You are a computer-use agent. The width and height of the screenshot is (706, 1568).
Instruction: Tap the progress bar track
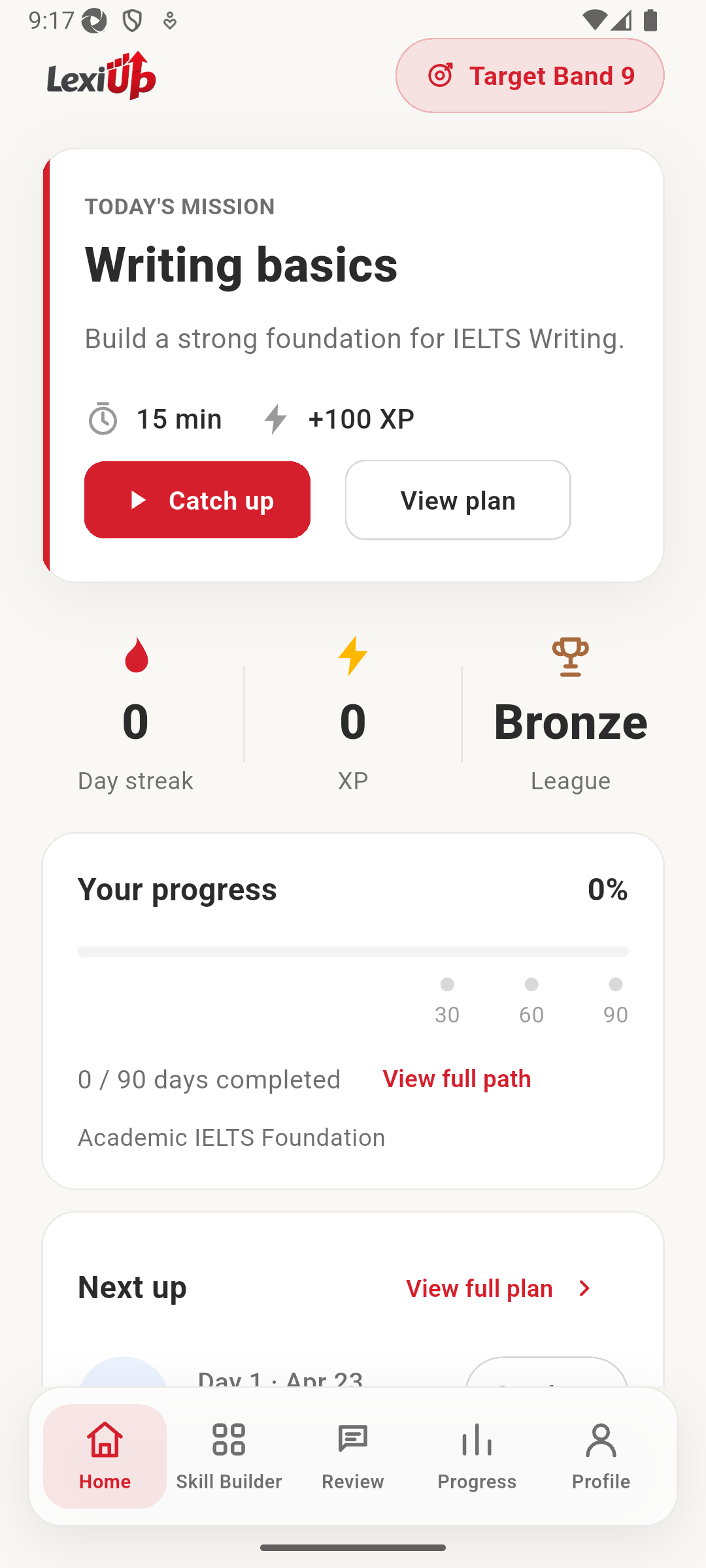(x=353, y=952)
